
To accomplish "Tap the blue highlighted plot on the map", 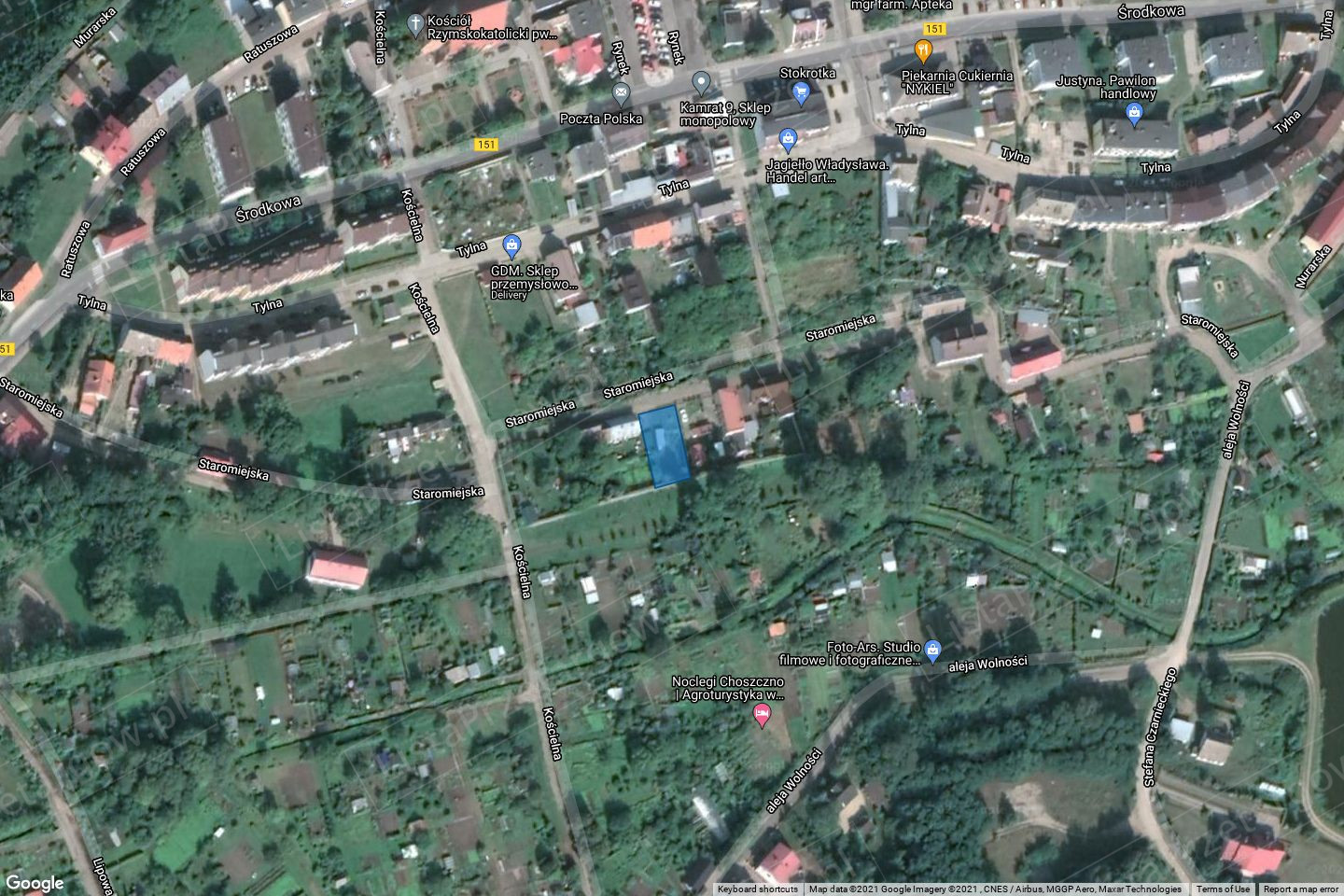I will tap(665, 448).
